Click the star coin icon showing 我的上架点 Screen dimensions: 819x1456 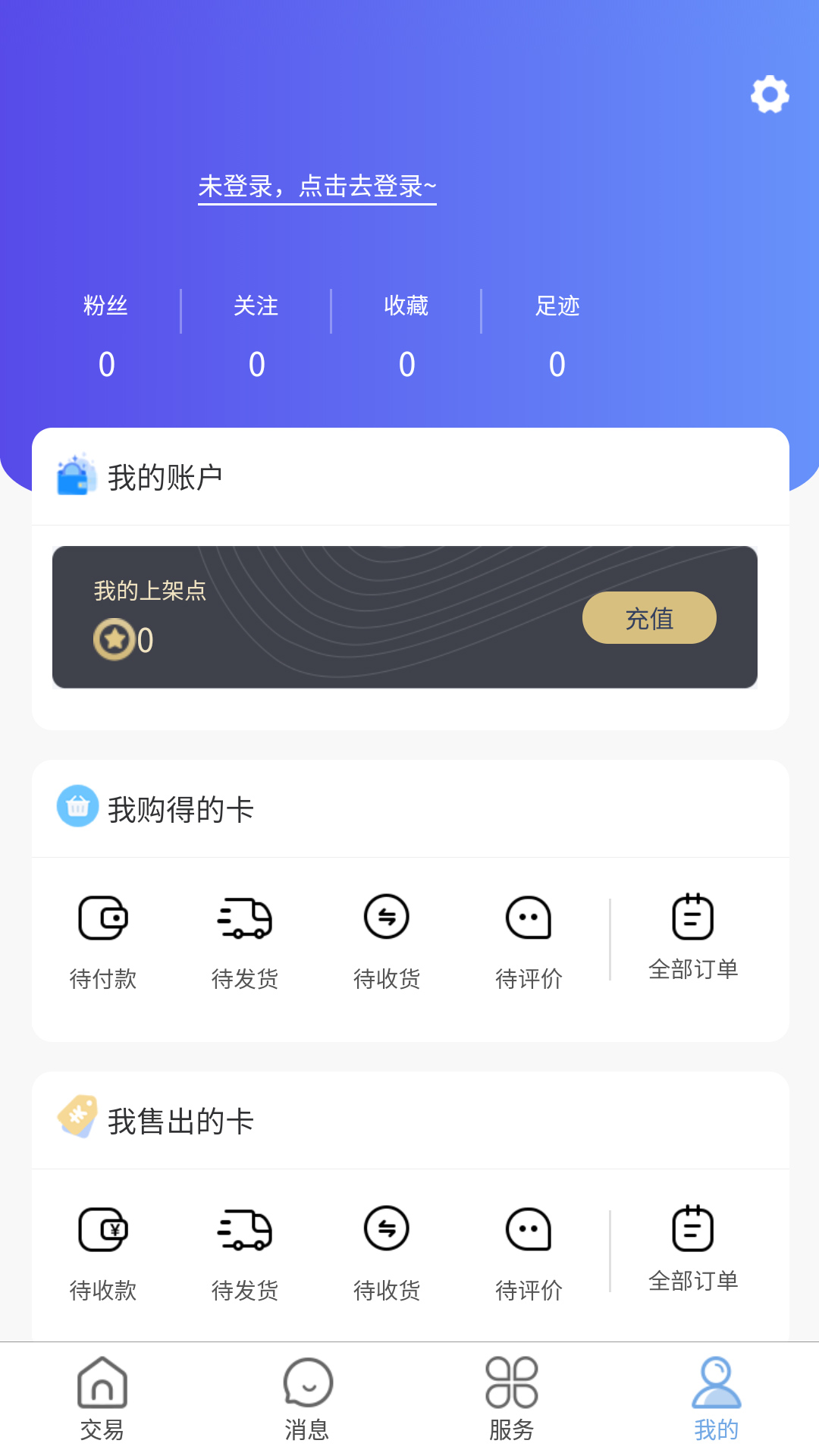click(x=115, y=639)
